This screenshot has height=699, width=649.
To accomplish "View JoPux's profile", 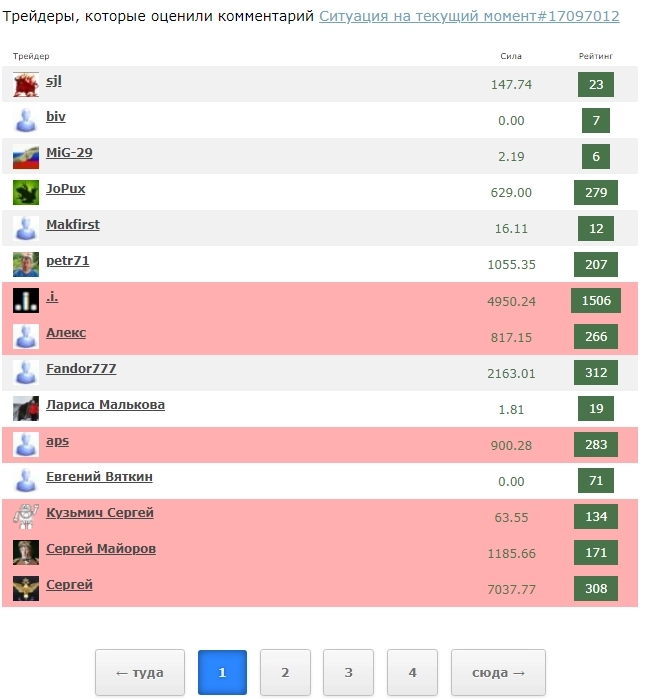I will pyautogui.click(x=66, y=189).
